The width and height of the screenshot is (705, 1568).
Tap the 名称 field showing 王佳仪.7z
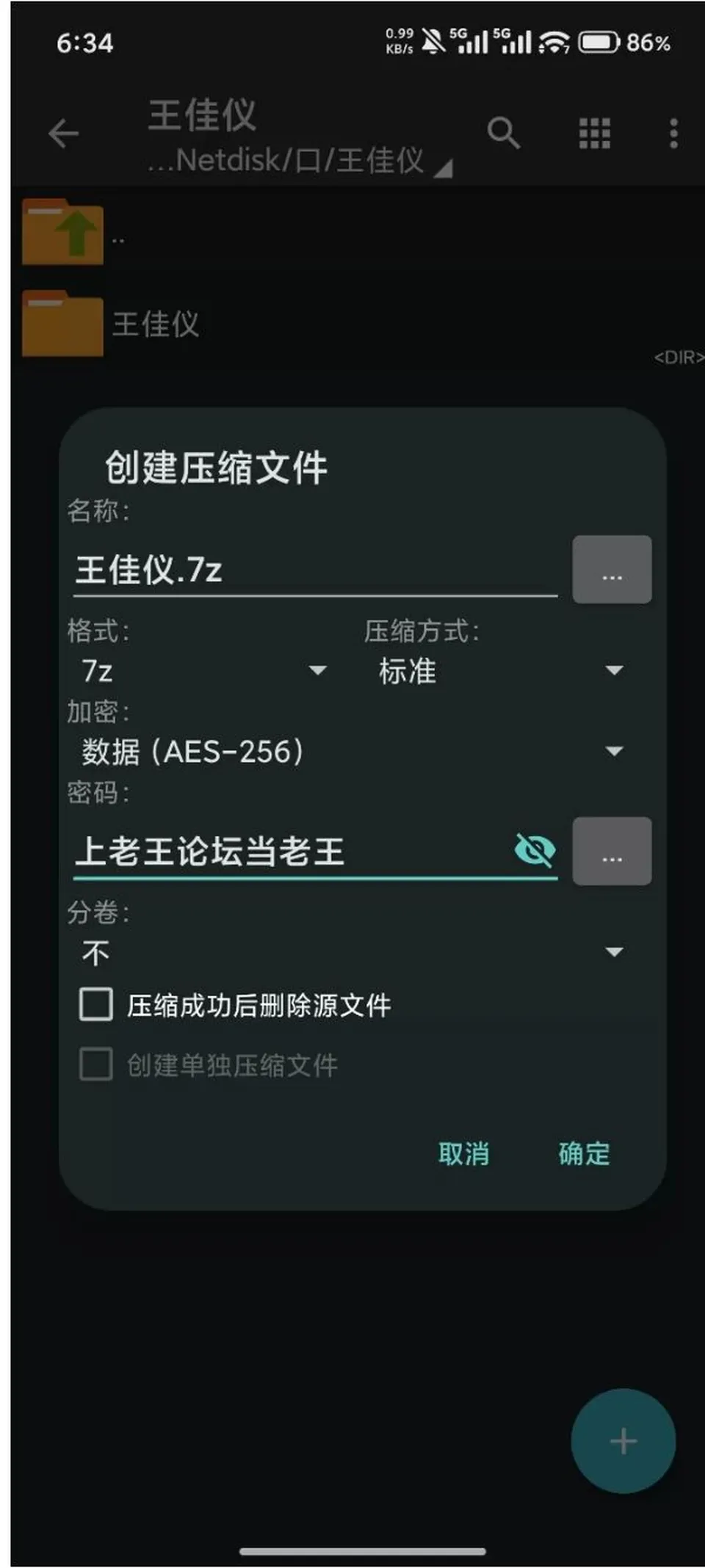point(316,570)
